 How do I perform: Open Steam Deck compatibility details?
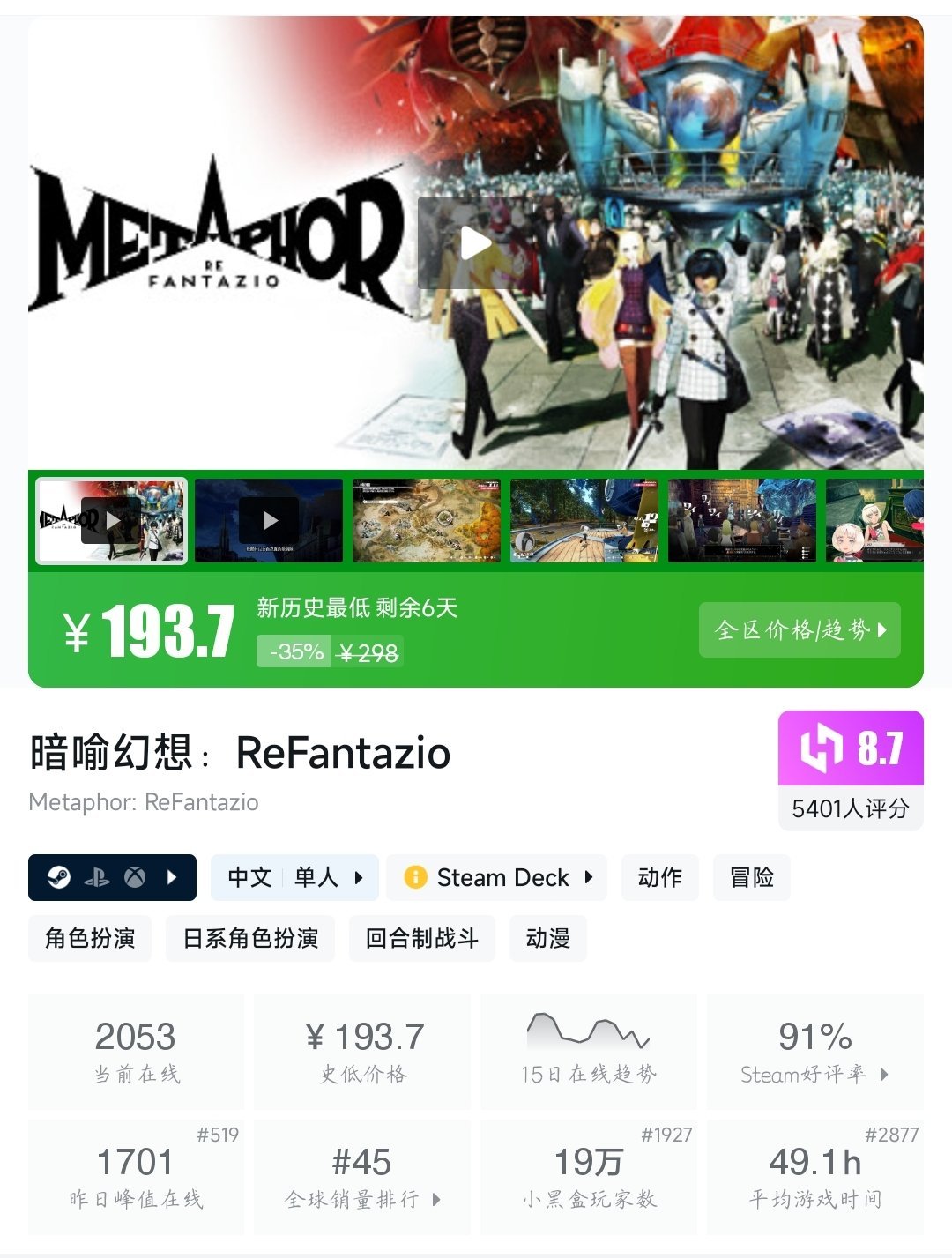tap(497, 877)
